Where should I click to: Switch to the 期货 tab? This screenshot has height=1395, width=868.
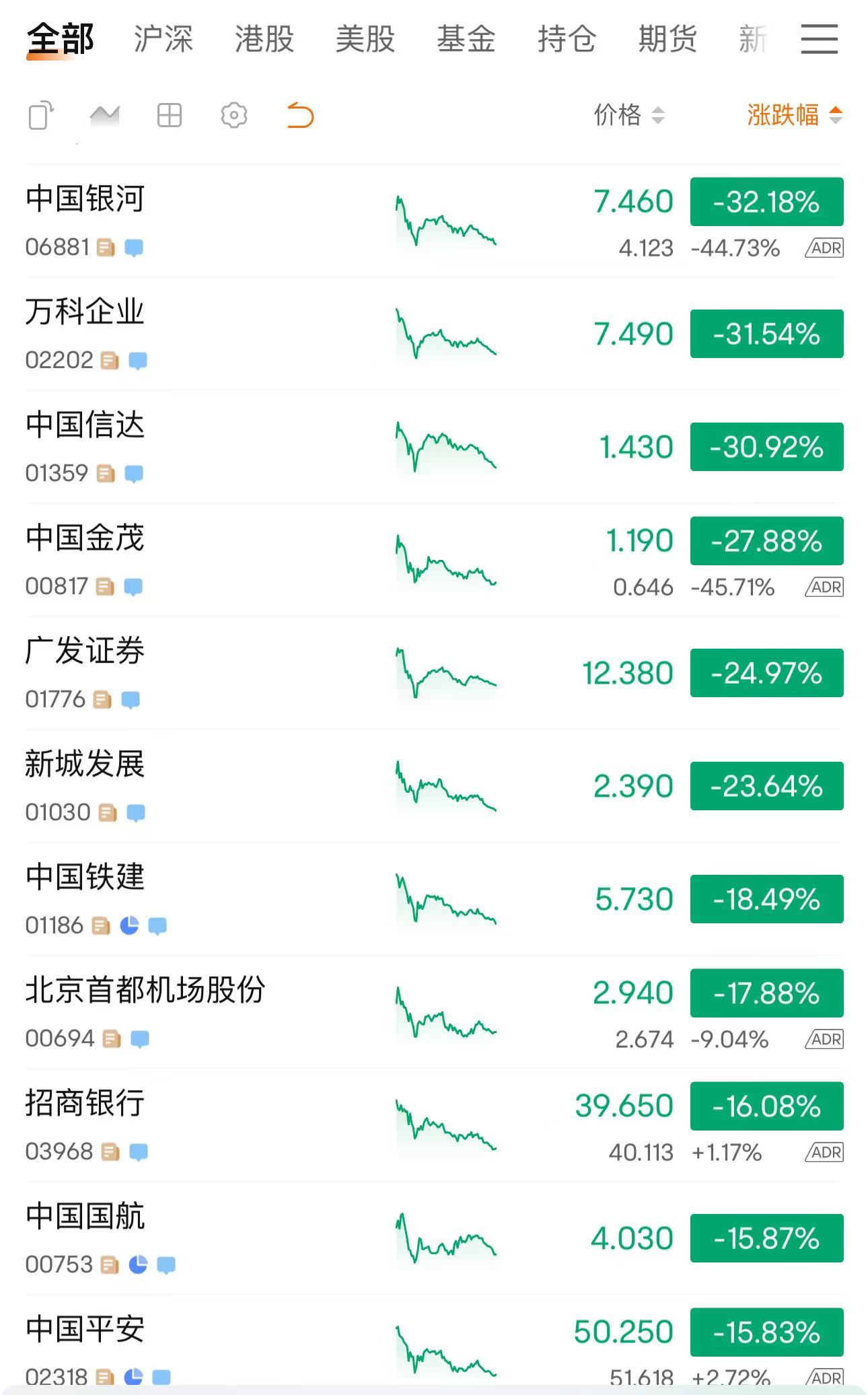[667, 39]
